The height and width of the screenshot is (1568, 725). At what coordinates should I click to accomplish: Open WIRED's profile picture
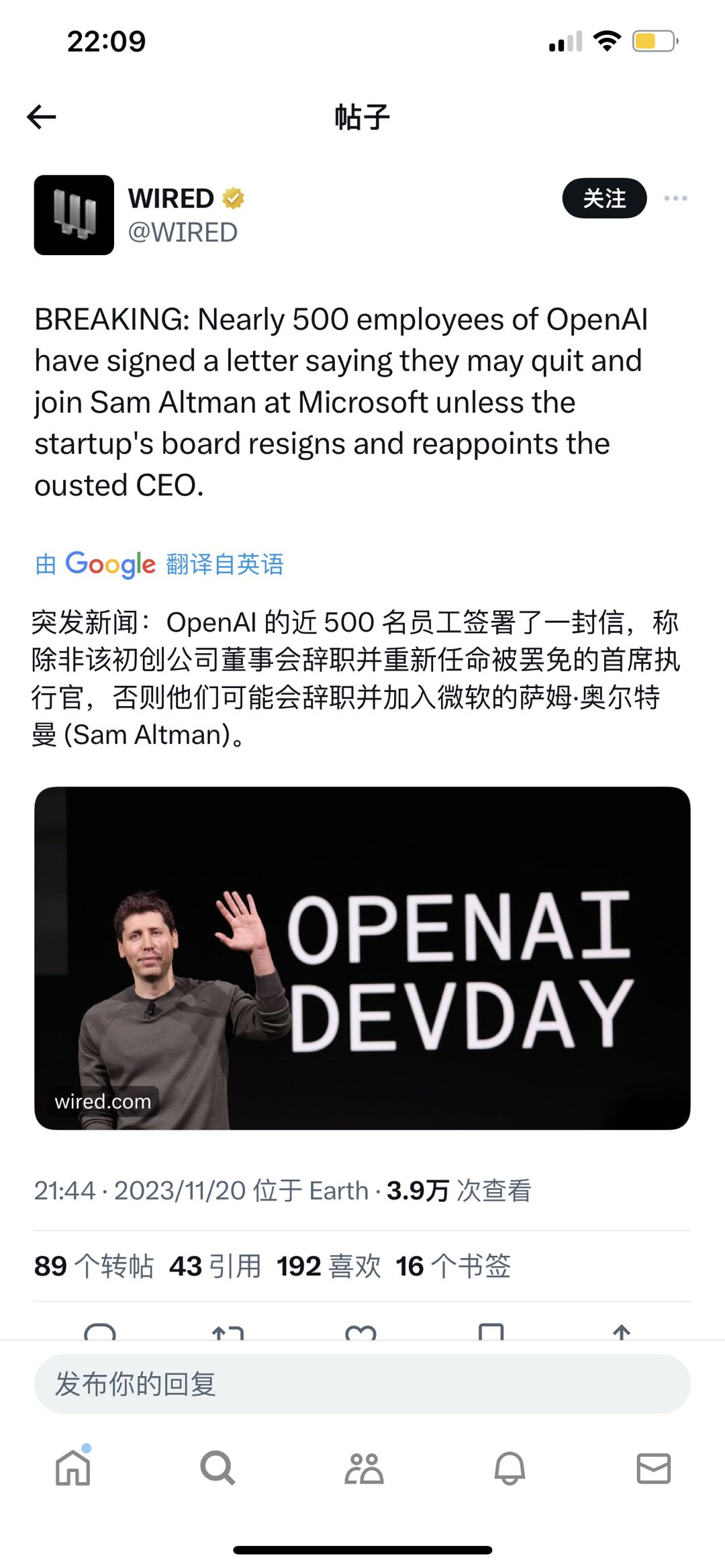coord(74,215)
